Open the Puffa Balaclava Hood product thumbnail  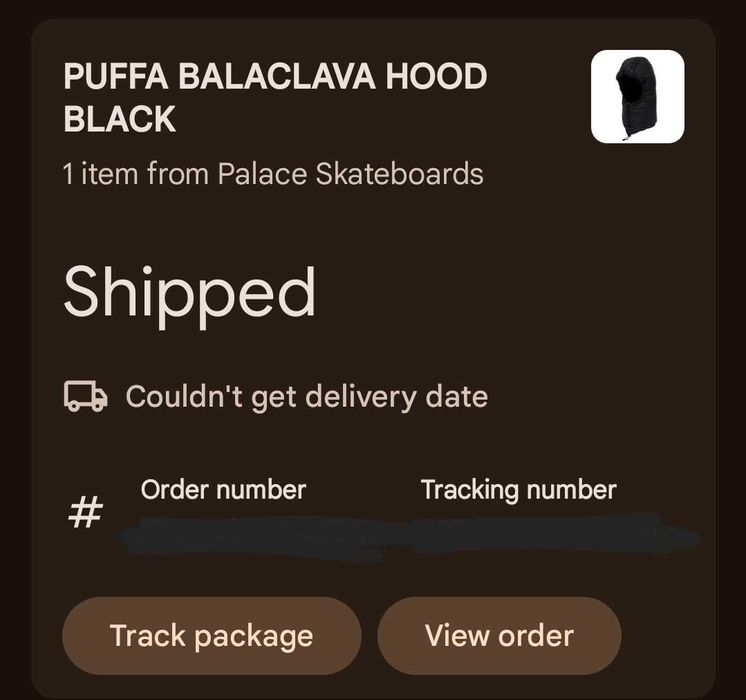point(637,97)
